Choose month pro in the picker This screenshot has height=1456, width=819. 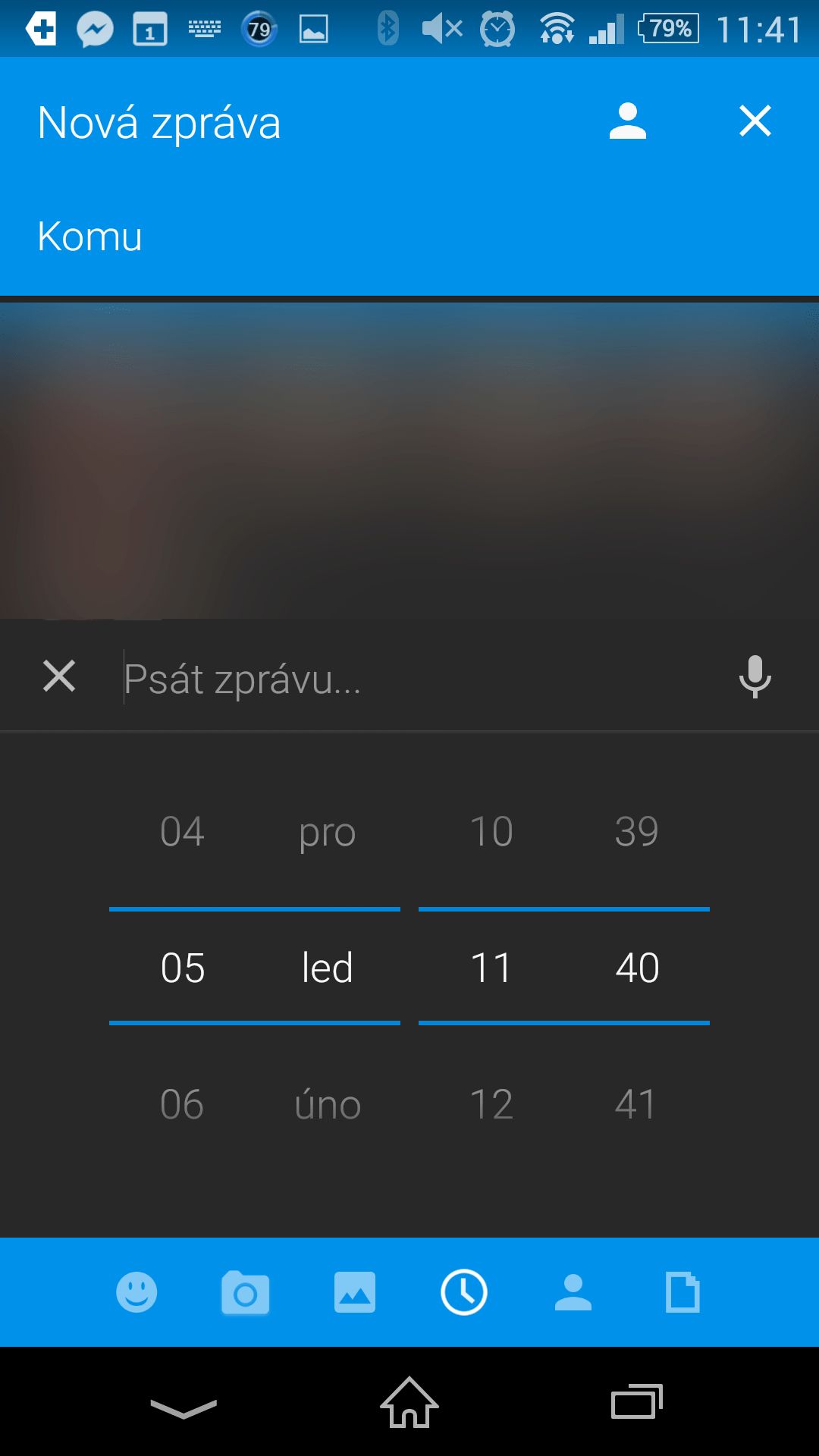point(328,834)
